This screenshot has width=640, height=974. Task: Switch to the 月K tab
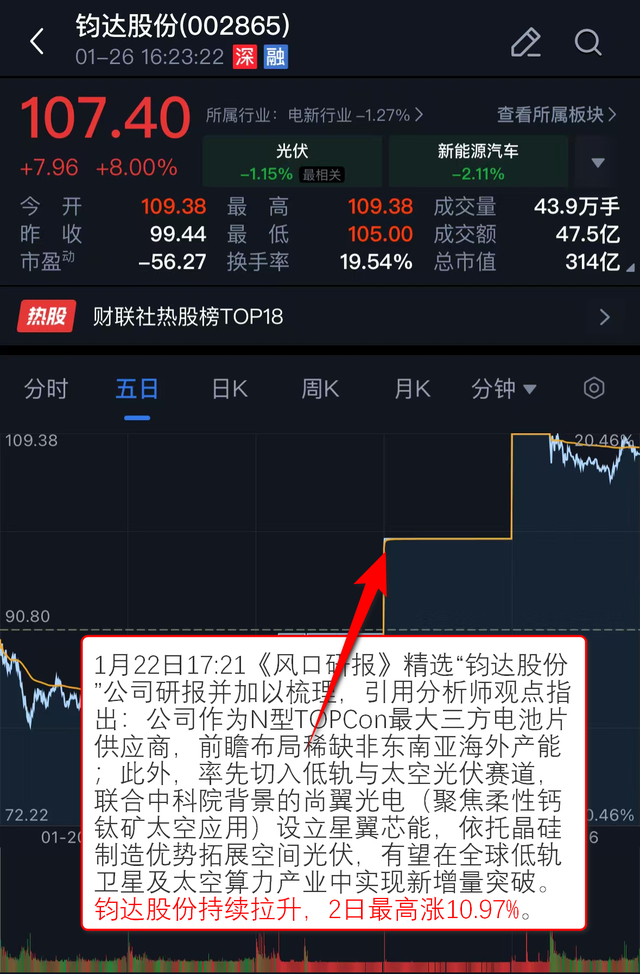coord(412,389)
